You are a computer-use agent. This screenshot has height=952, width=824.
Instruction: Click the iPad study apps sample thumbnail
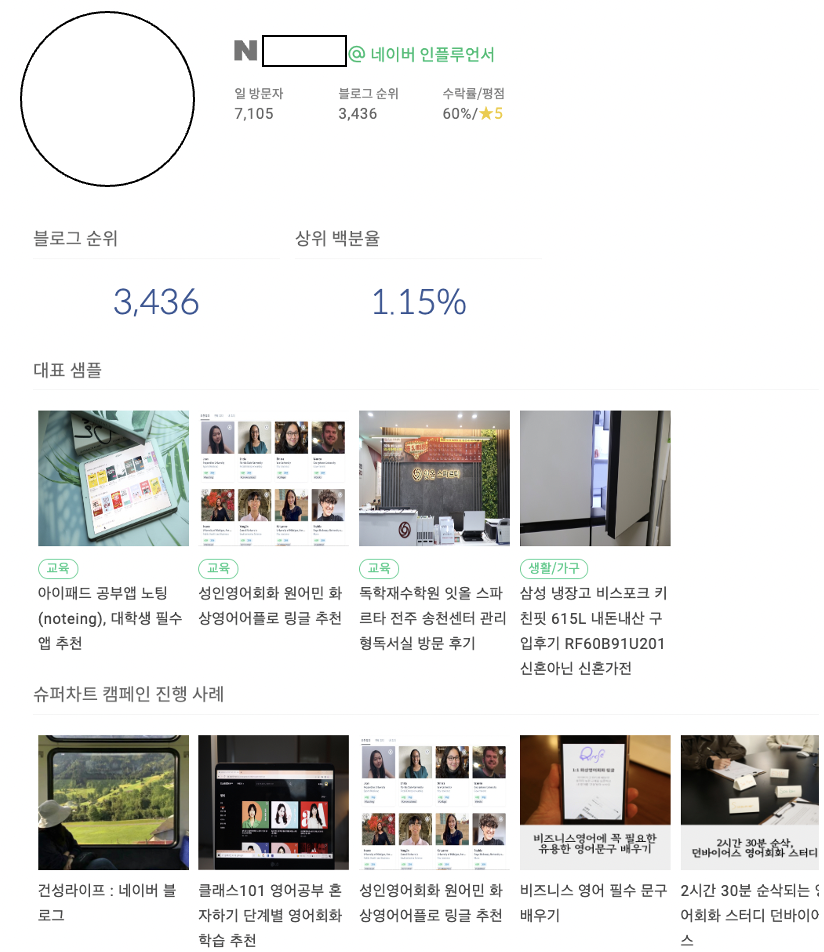[113, 477]
